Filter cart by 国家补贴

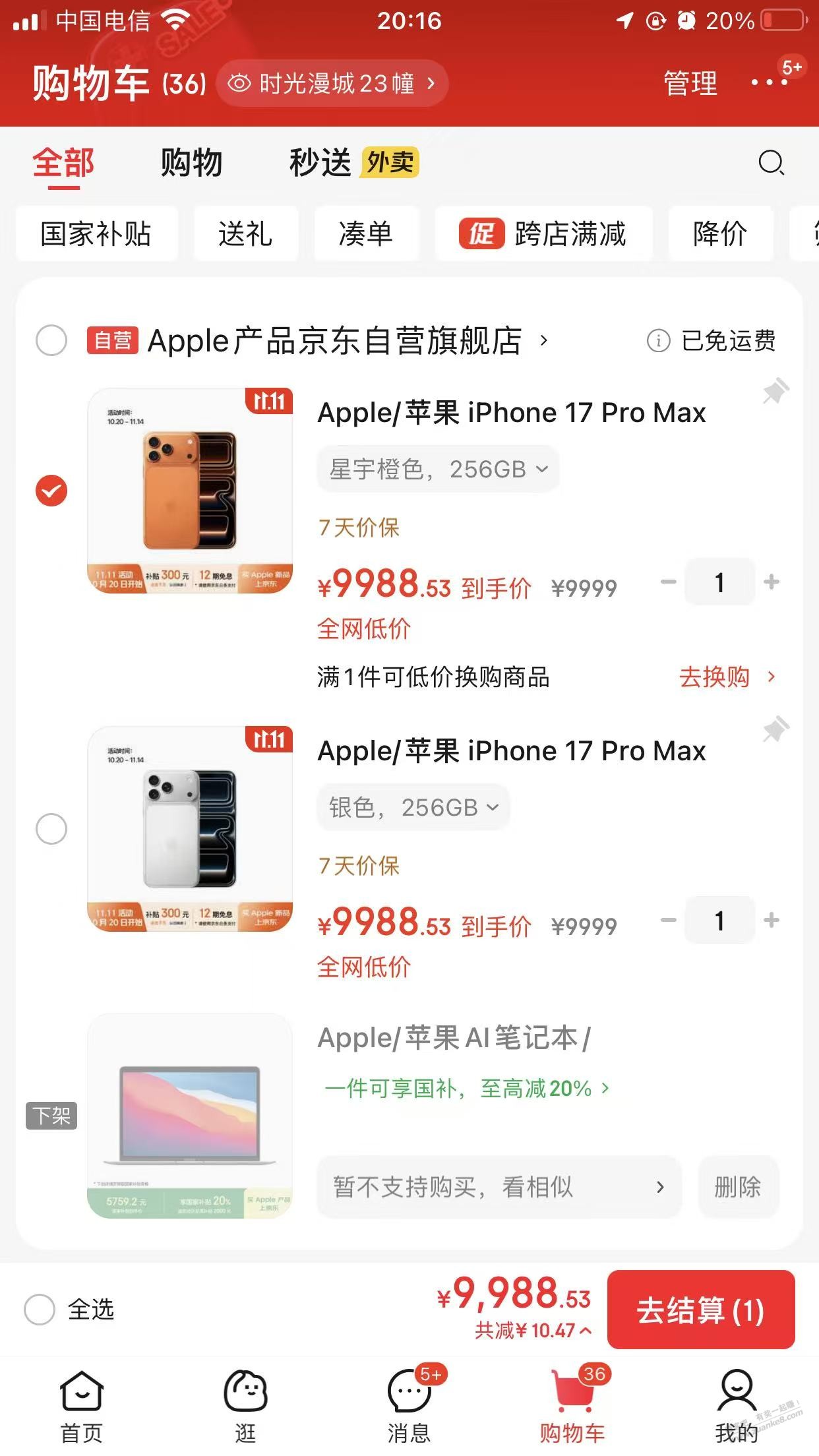pyautogui.click(x=96, y=234)
